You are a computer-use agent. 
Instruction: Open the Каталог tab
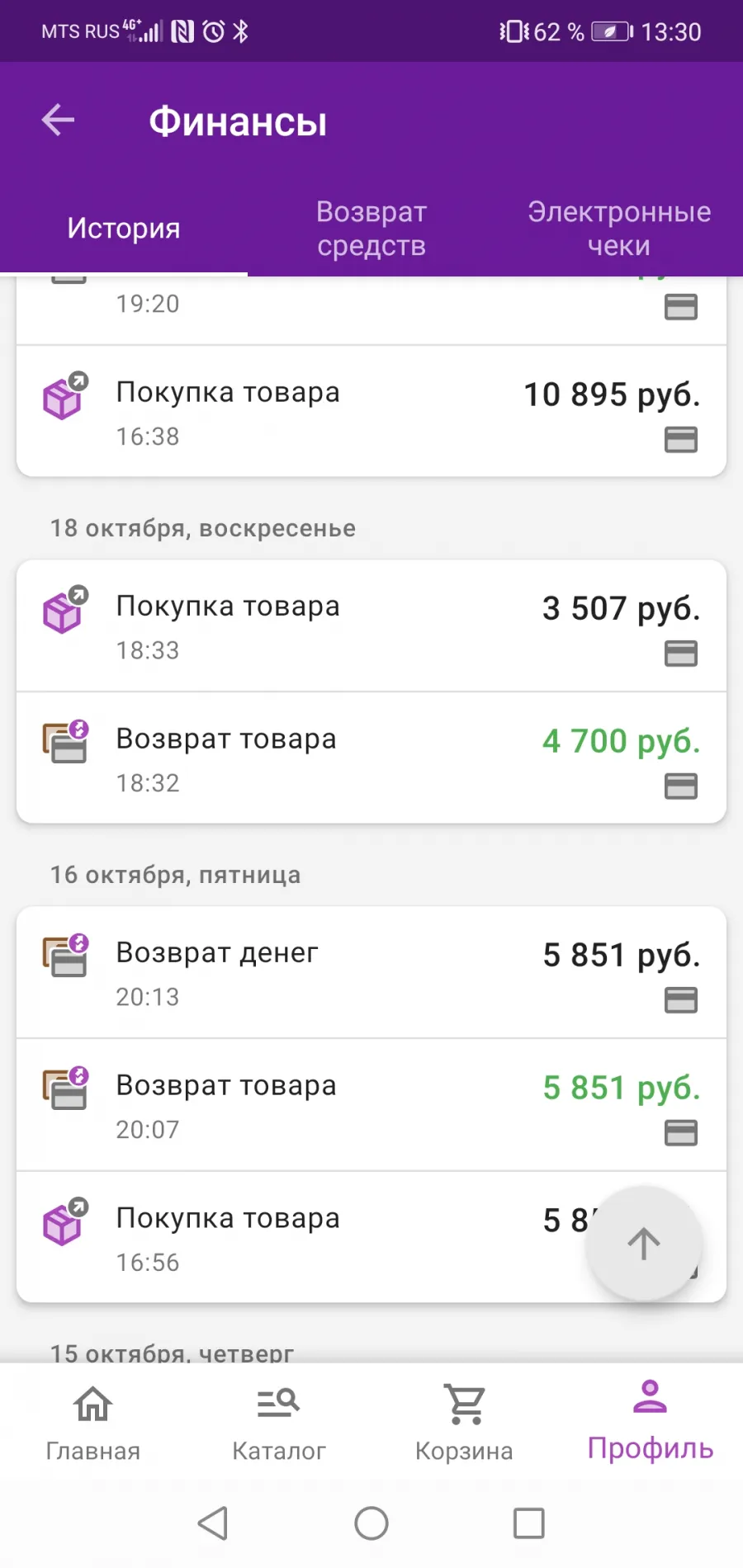click(x=279, y=1423)
